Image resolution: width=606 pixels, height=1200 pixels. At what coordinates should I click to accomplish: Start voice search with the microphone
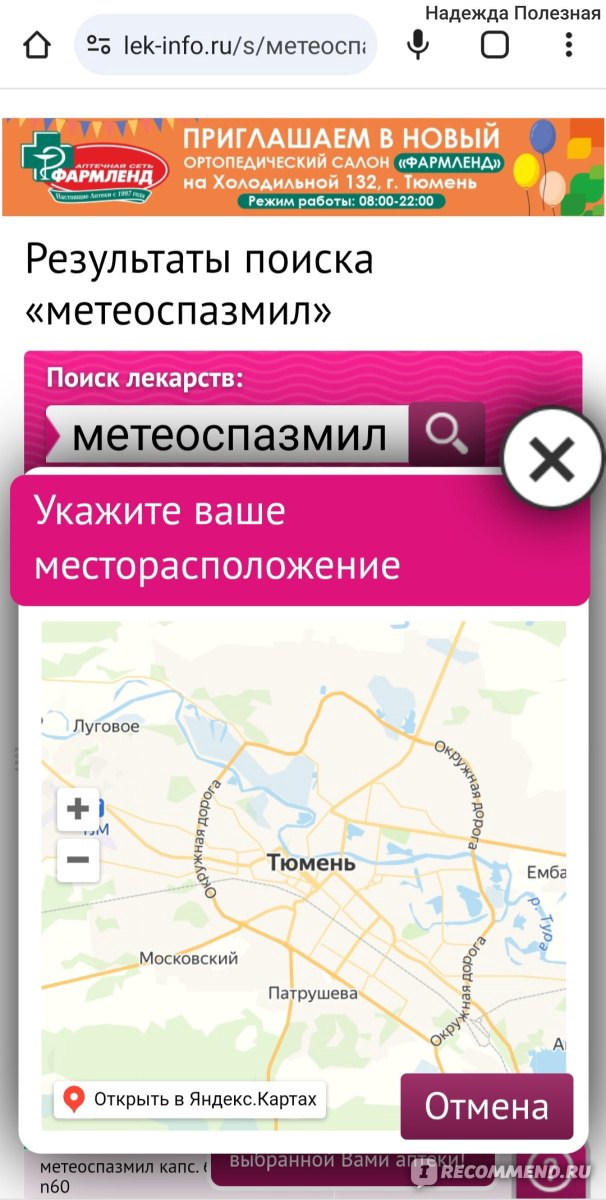pyautogui.click(x=419, y=45)
